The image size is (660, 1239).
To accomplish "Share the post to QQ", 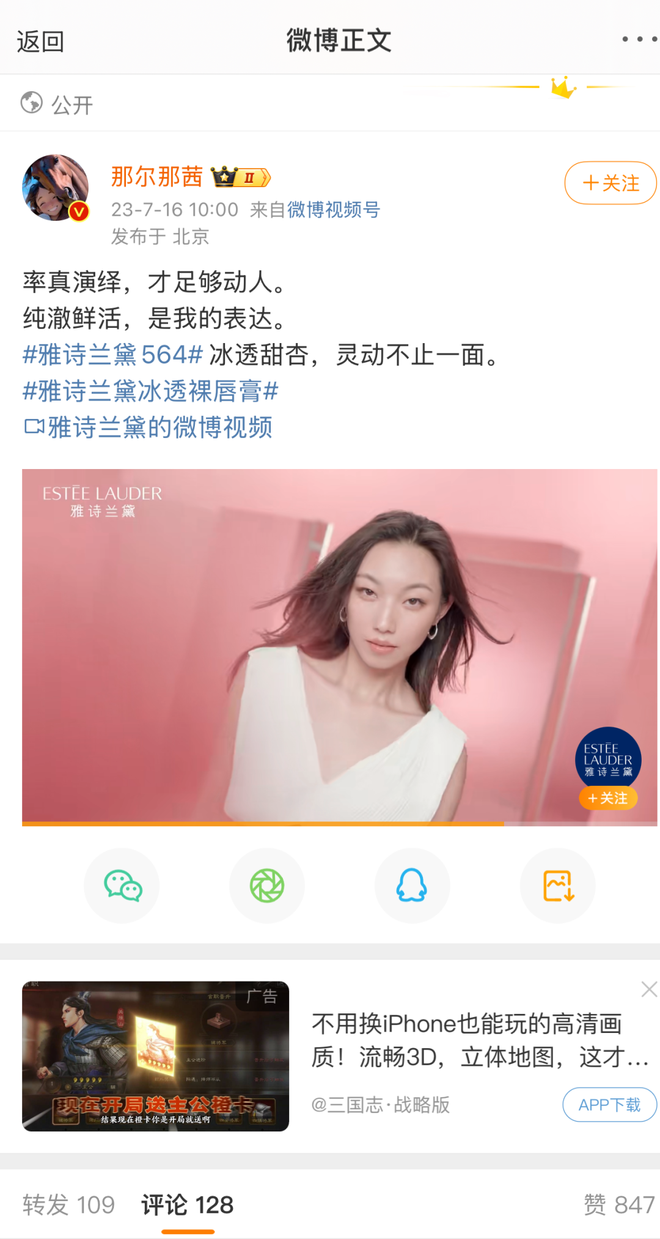I will click(x=412, y=885).
